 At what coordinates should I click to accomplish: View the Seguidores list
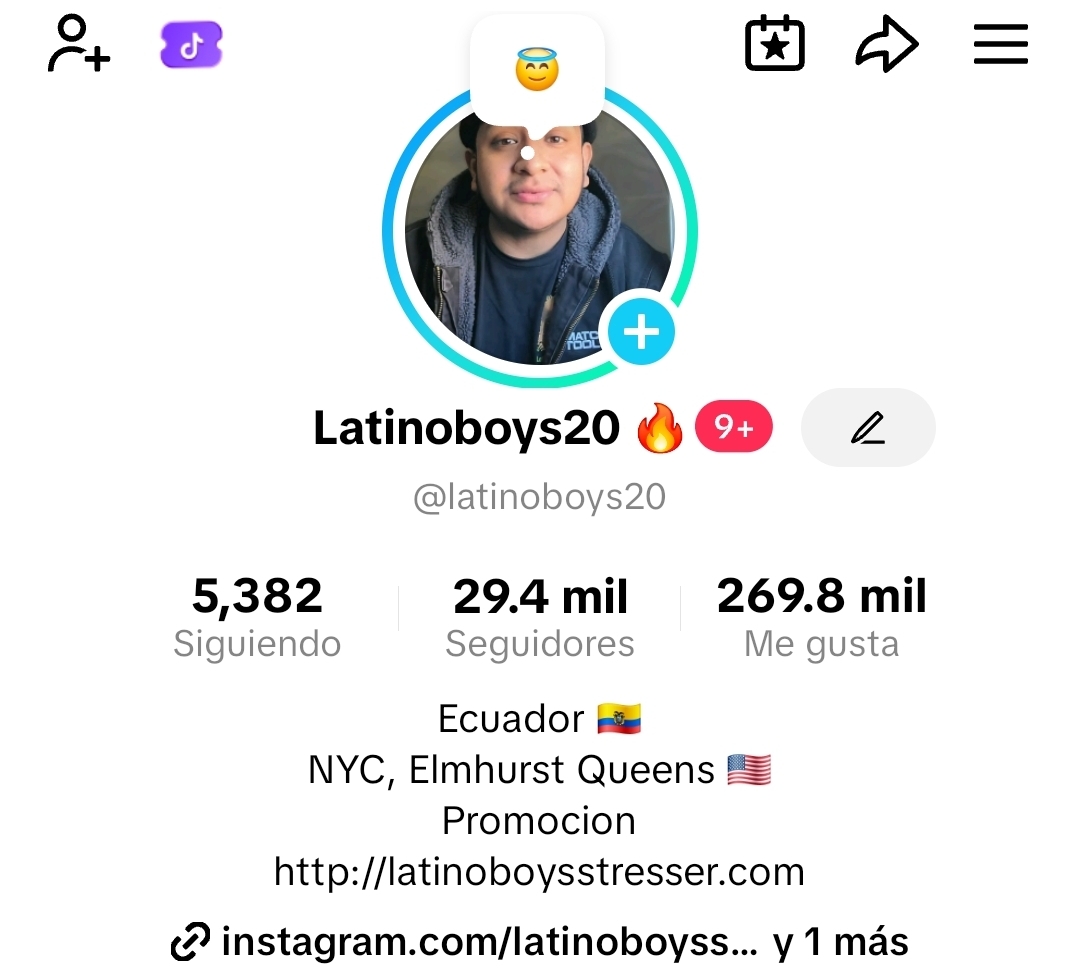(x=540, y=617)
